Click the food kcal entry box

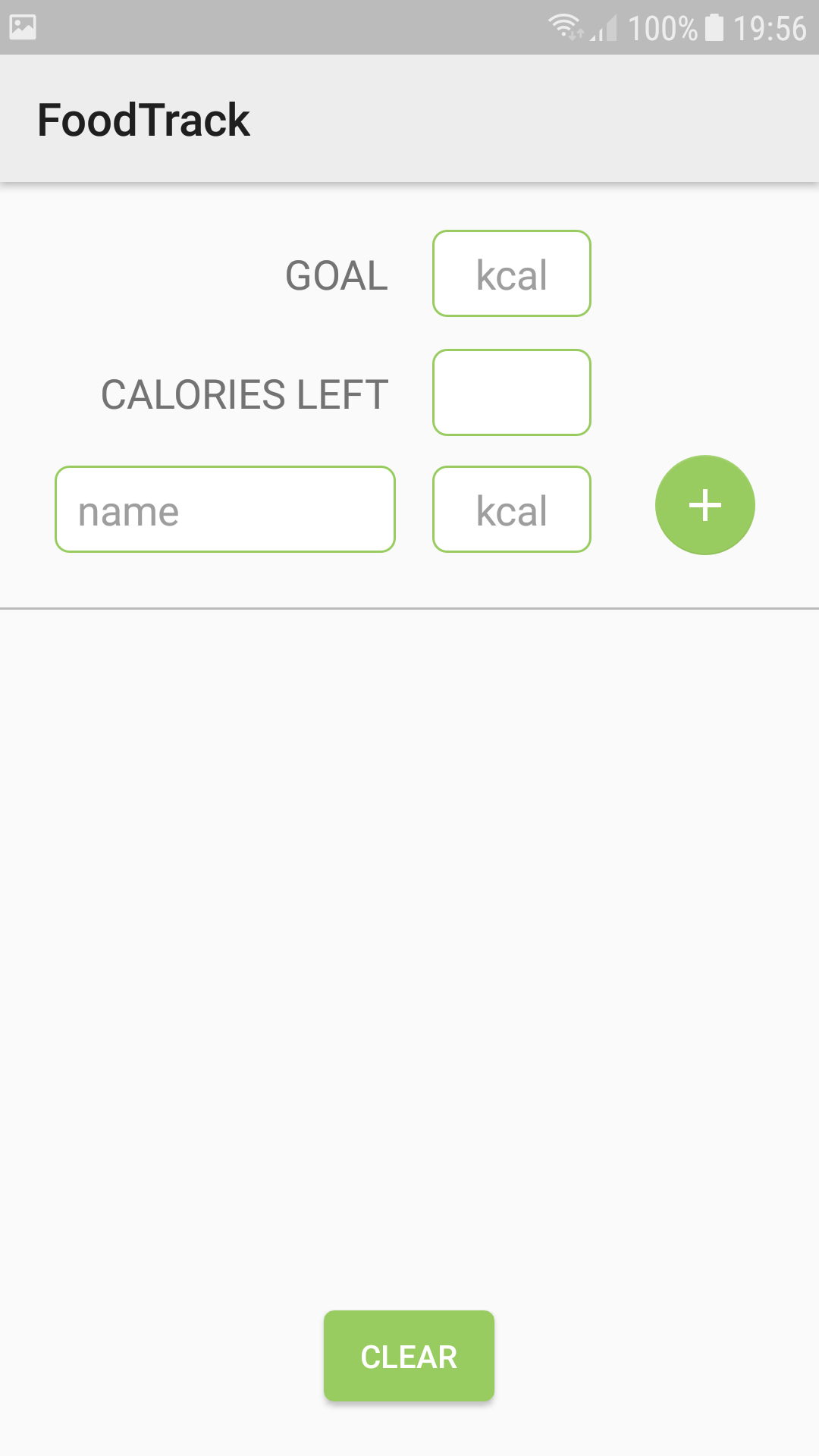(511, 509)
